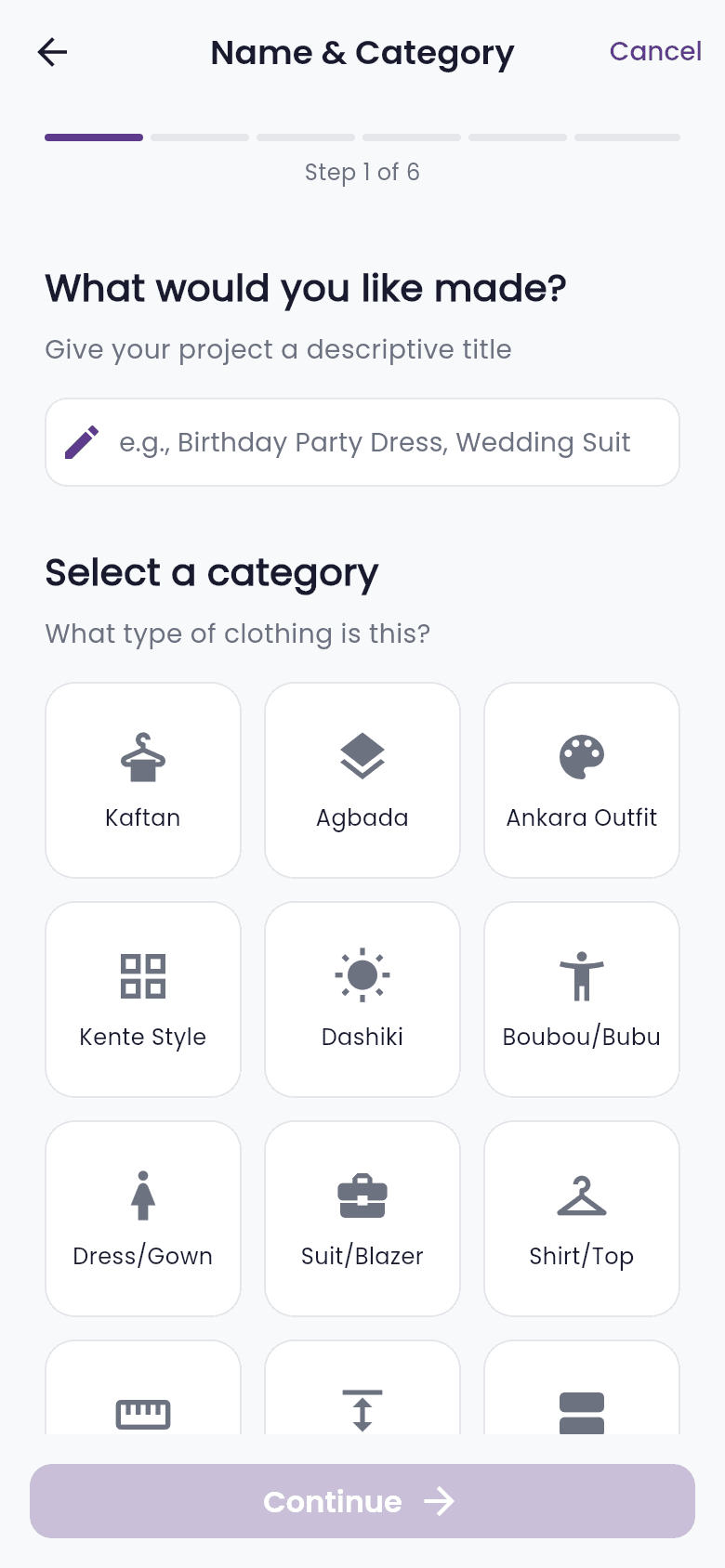The image size is (725, 1568).
Task: Click the Dashiki sun icon
Action: coord(362,974)
